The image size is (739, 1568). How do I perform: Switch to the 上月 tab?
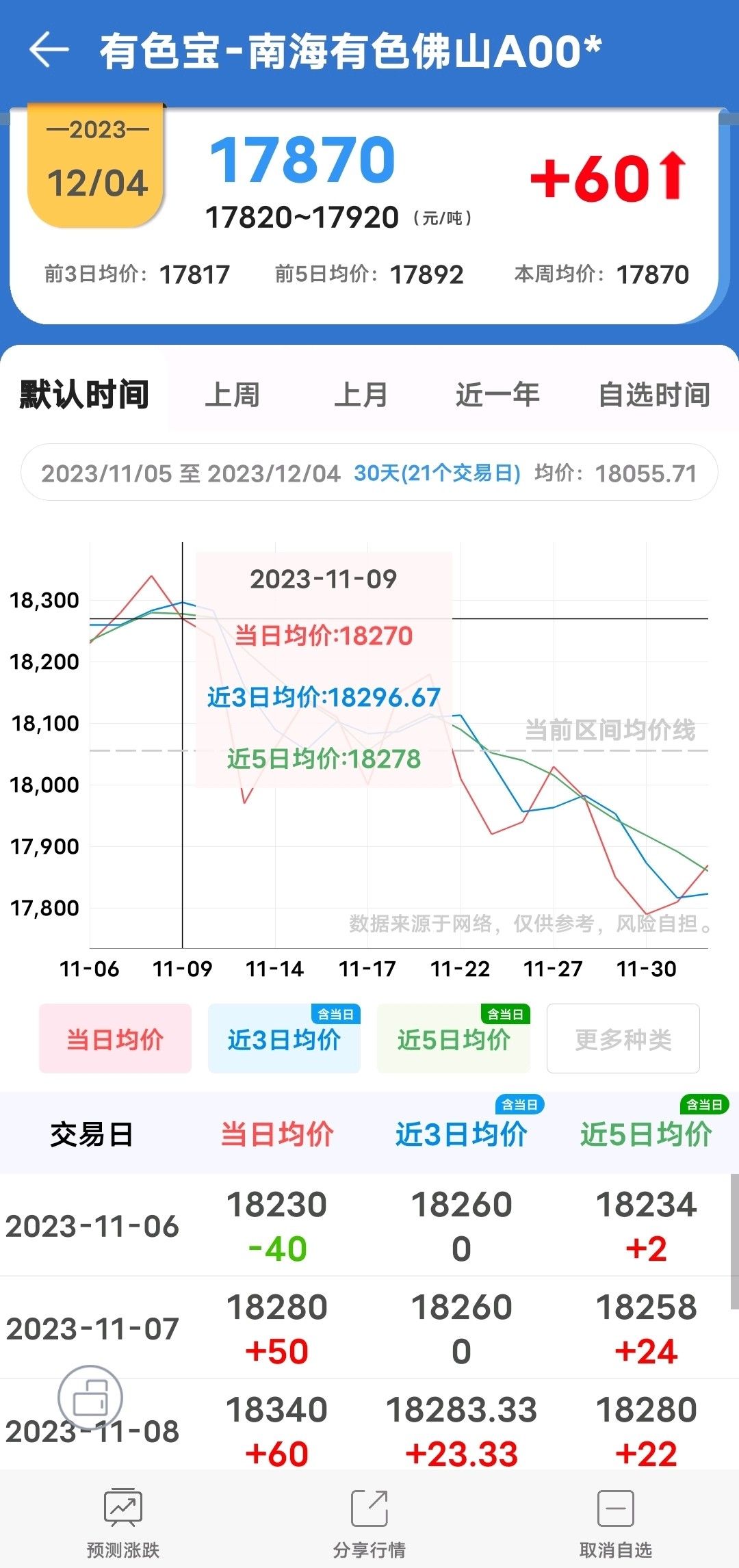361,395
